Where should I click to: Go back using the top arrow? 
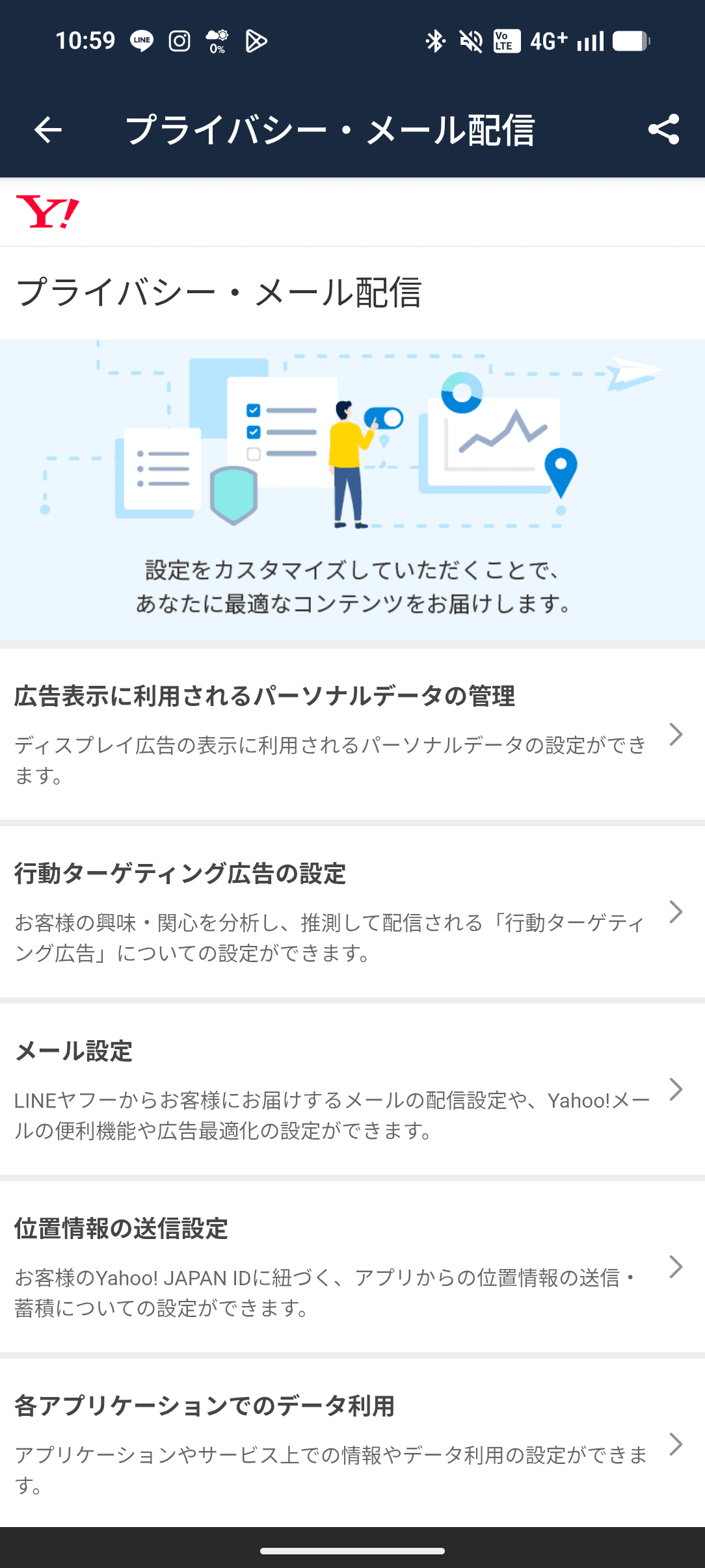tap(48, 129)
